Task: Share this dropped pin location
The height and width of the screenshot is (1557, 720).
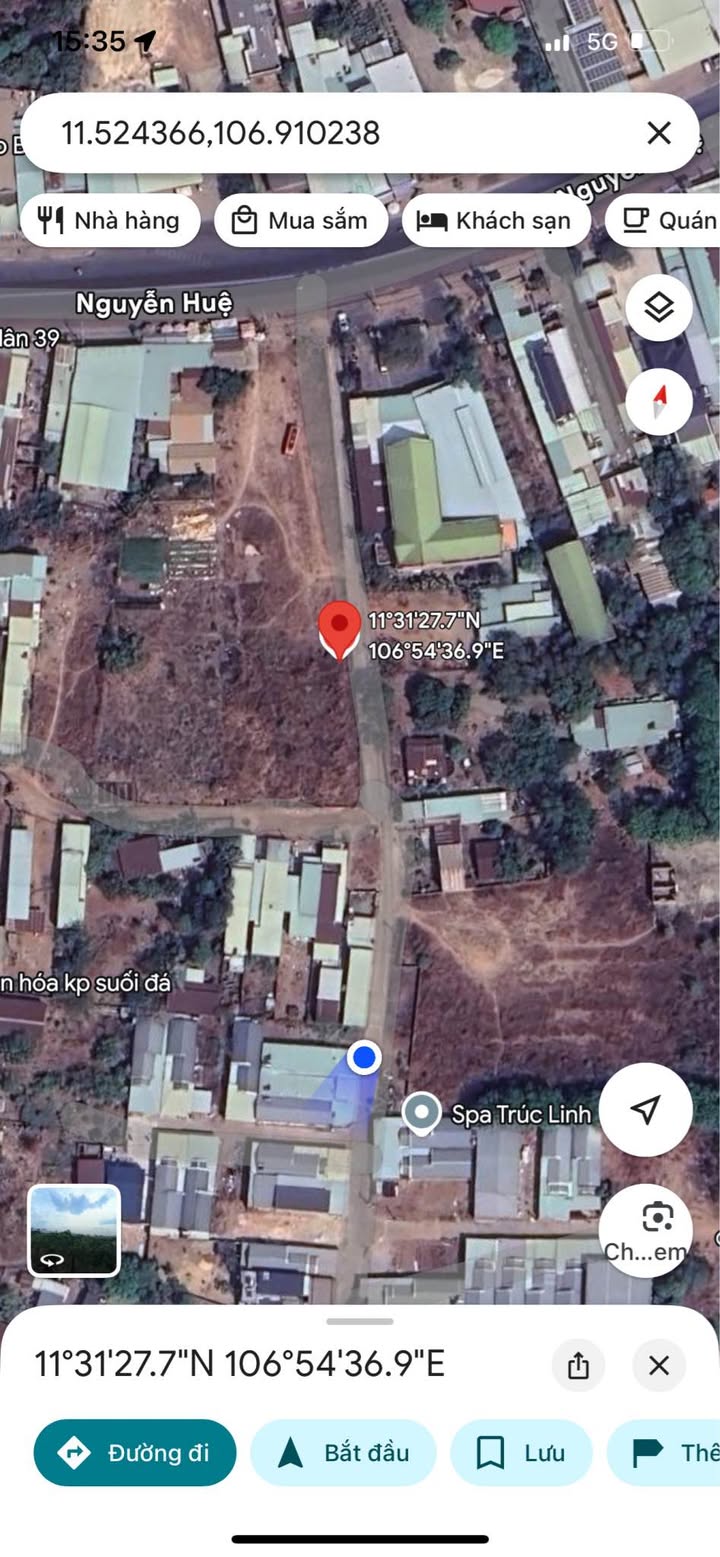Action: click(x=578, y=1365)
